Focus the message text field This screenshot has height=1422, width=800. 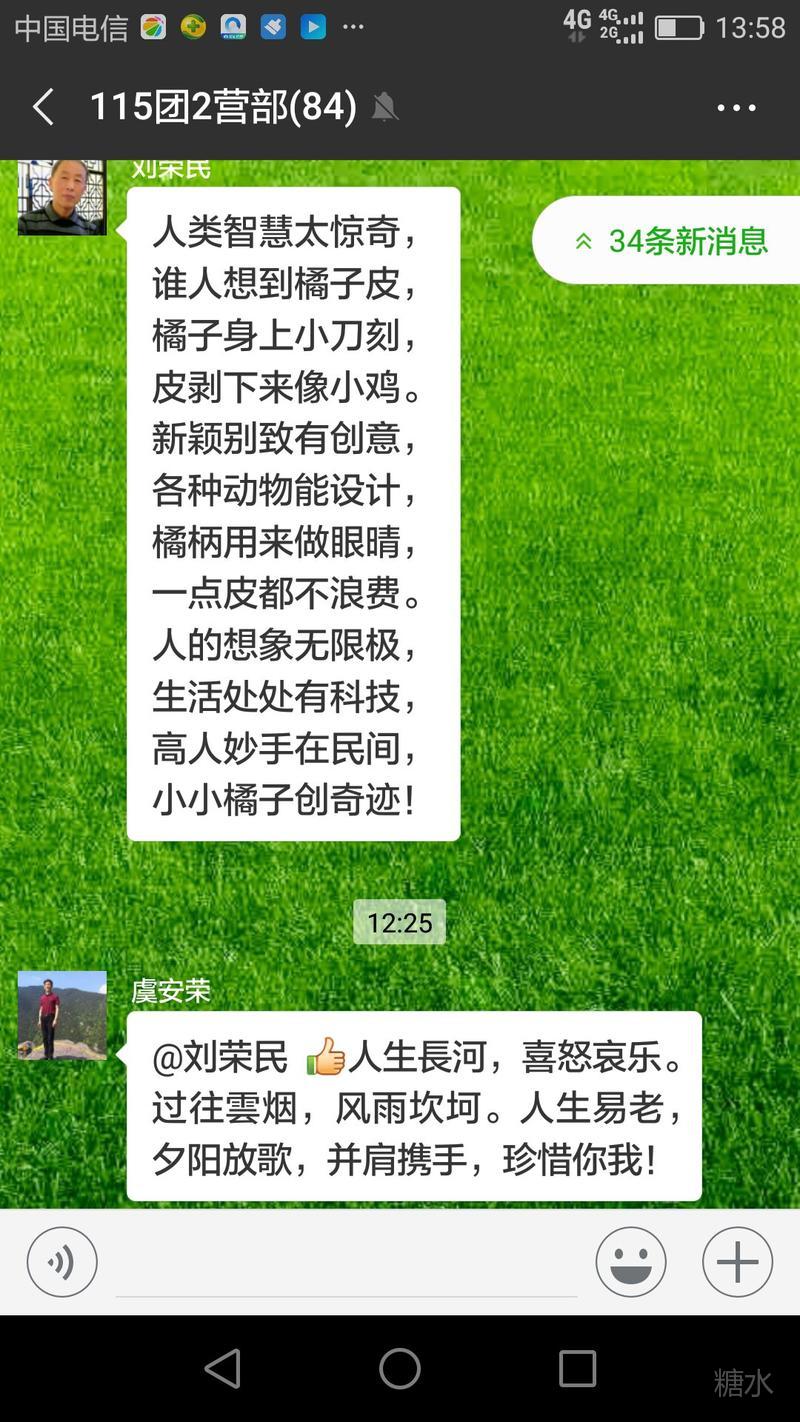coord(346,1264)
